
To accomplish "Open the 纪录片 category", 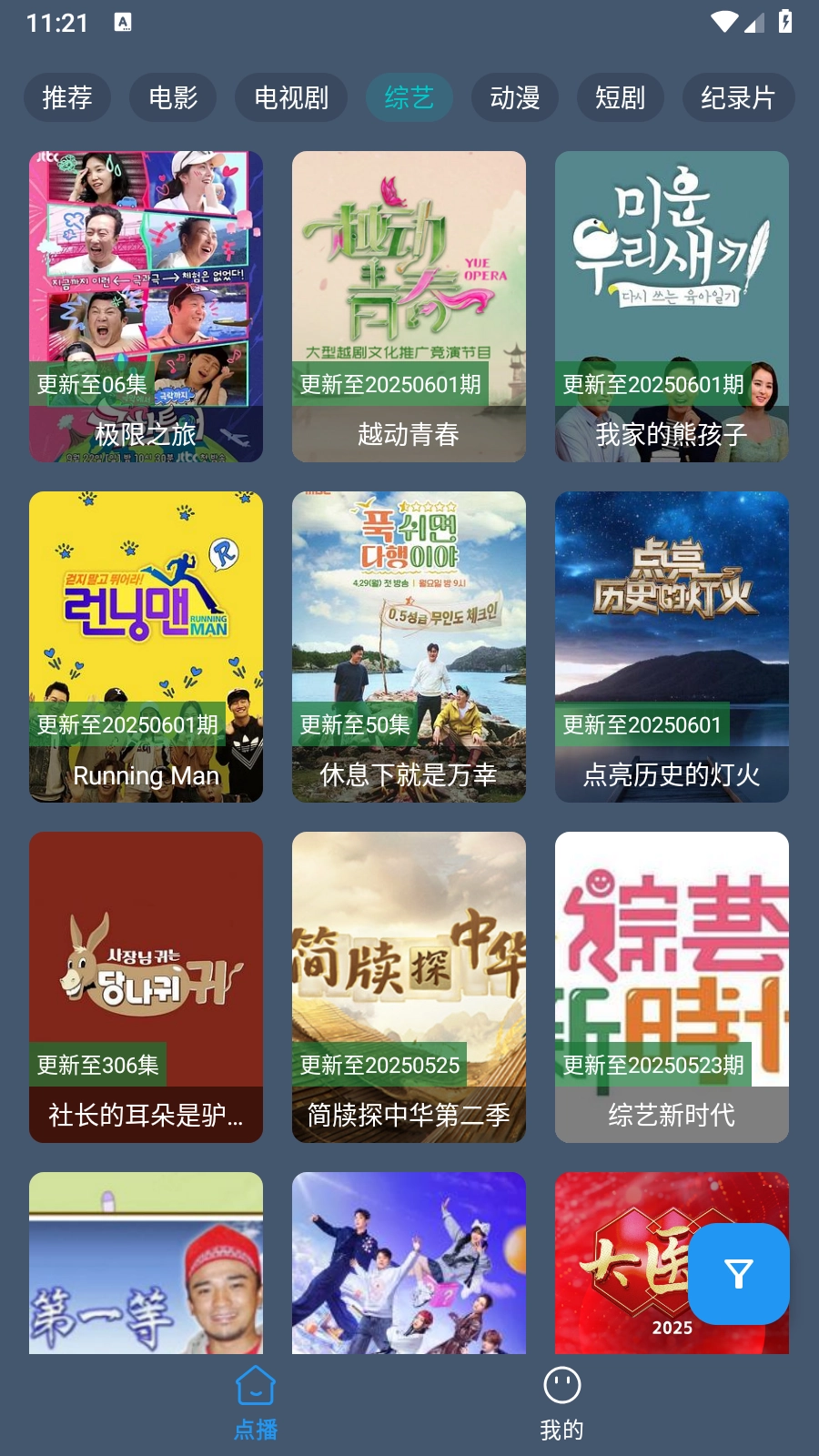I will [x=738, y=97].
